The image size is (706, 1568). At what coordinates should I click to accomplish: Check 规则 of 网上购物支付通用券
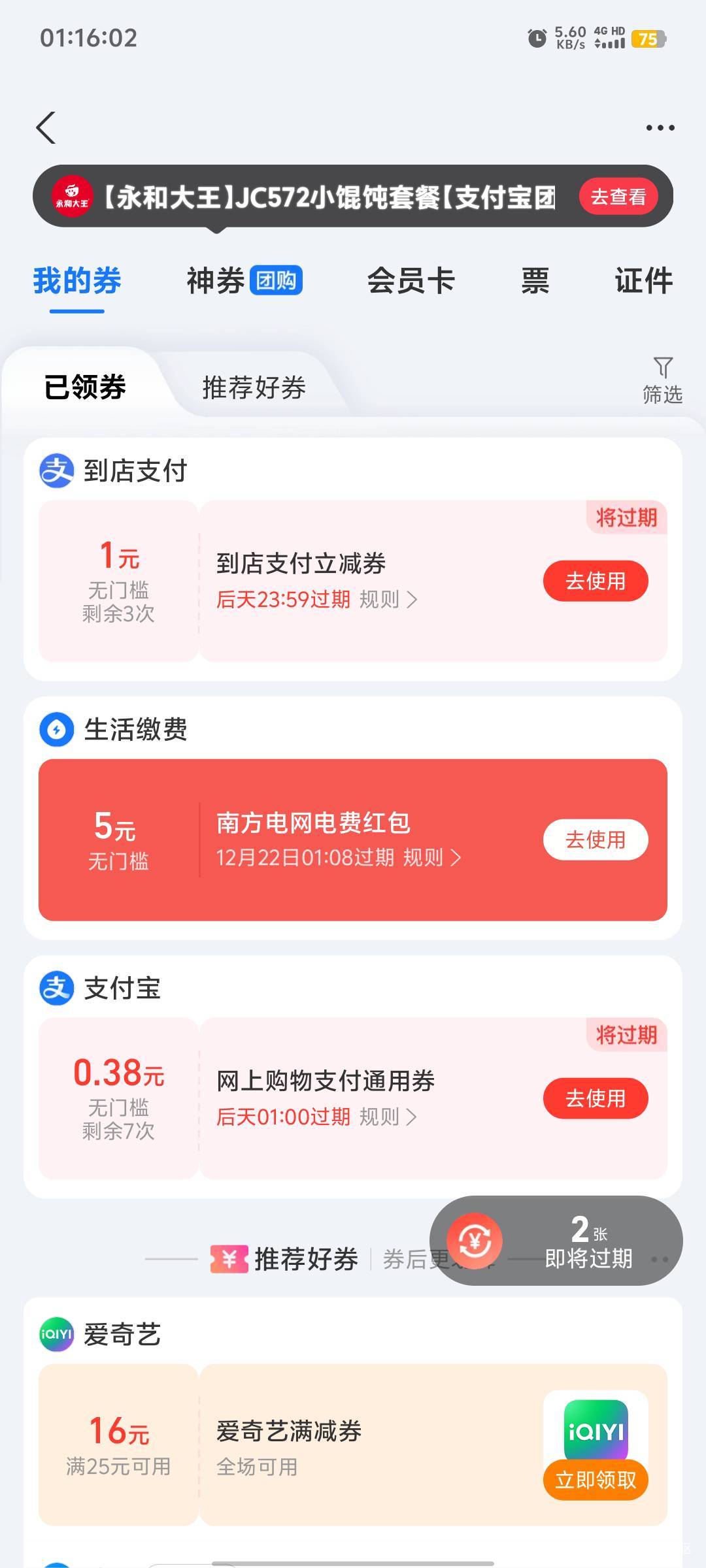tap(388, 1117)
